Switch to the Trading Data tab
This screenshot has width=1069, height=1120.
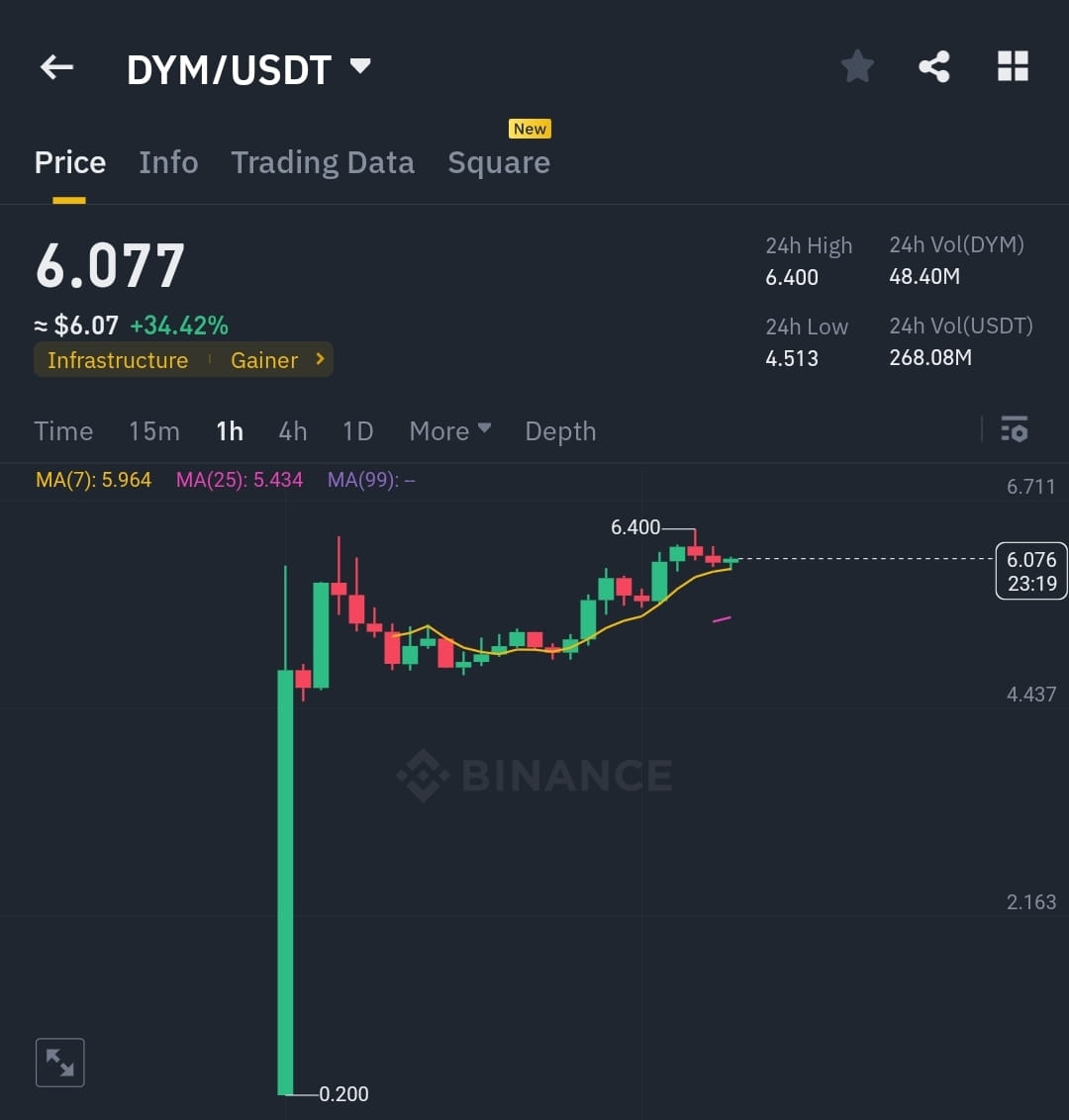[323, 161]
